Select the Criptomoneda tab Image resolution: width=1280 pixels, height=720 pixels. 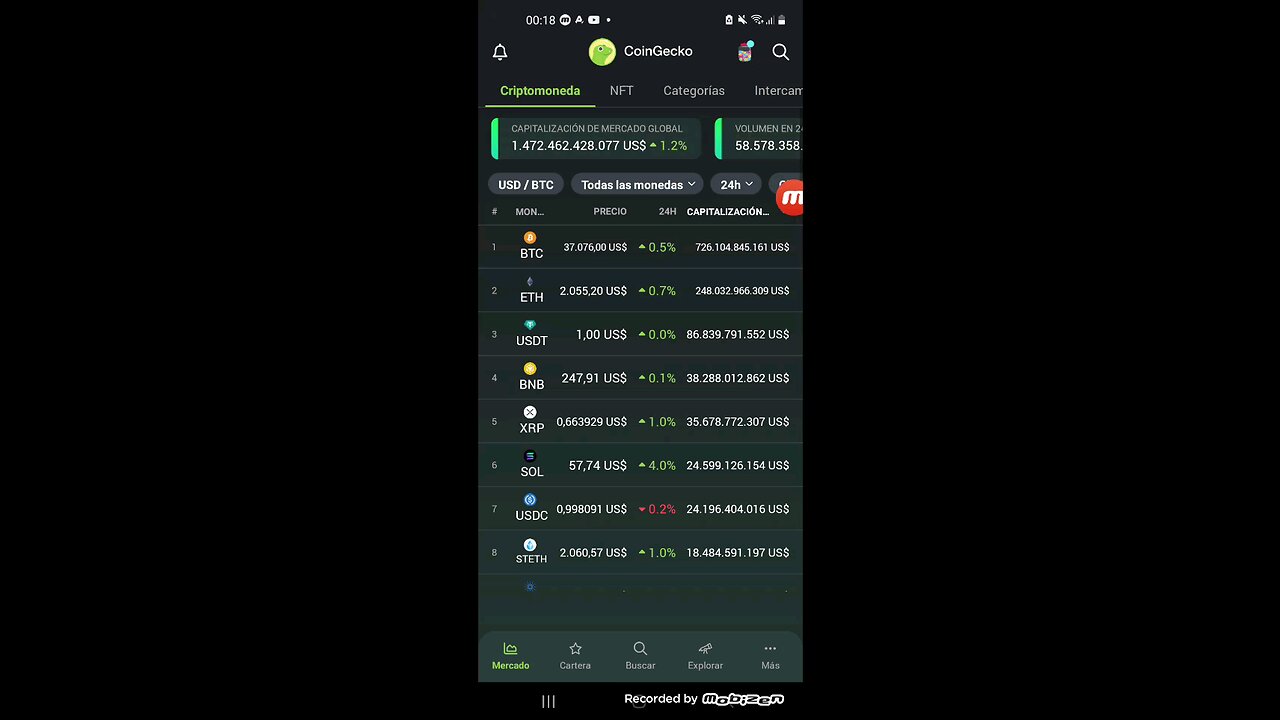pyautogui.click(x=540, y=91)
